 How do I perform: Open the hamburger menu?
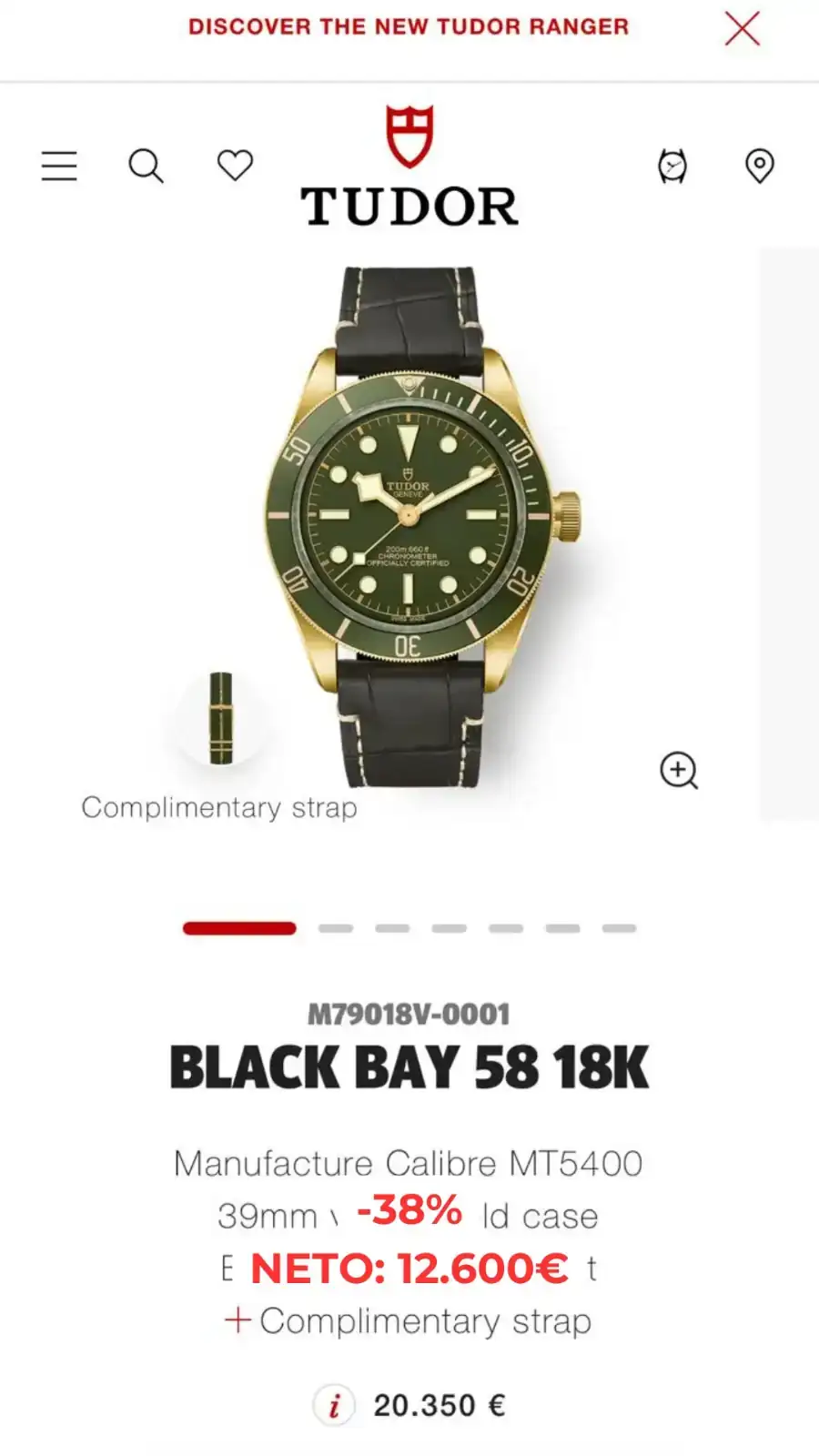click(59, 167)
